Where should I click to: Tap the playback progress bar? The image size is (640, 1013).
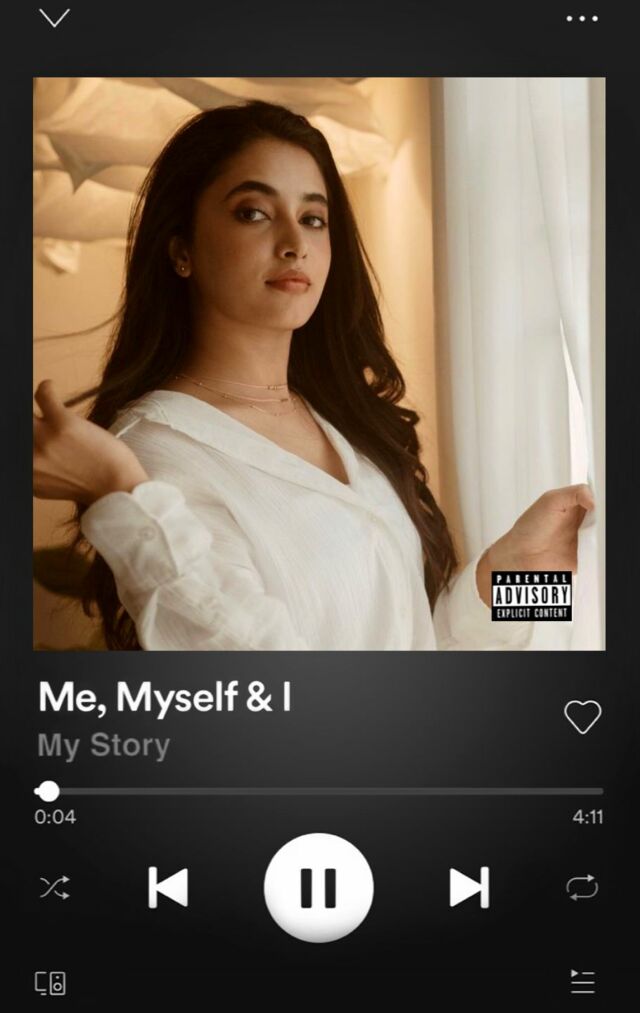320,791
